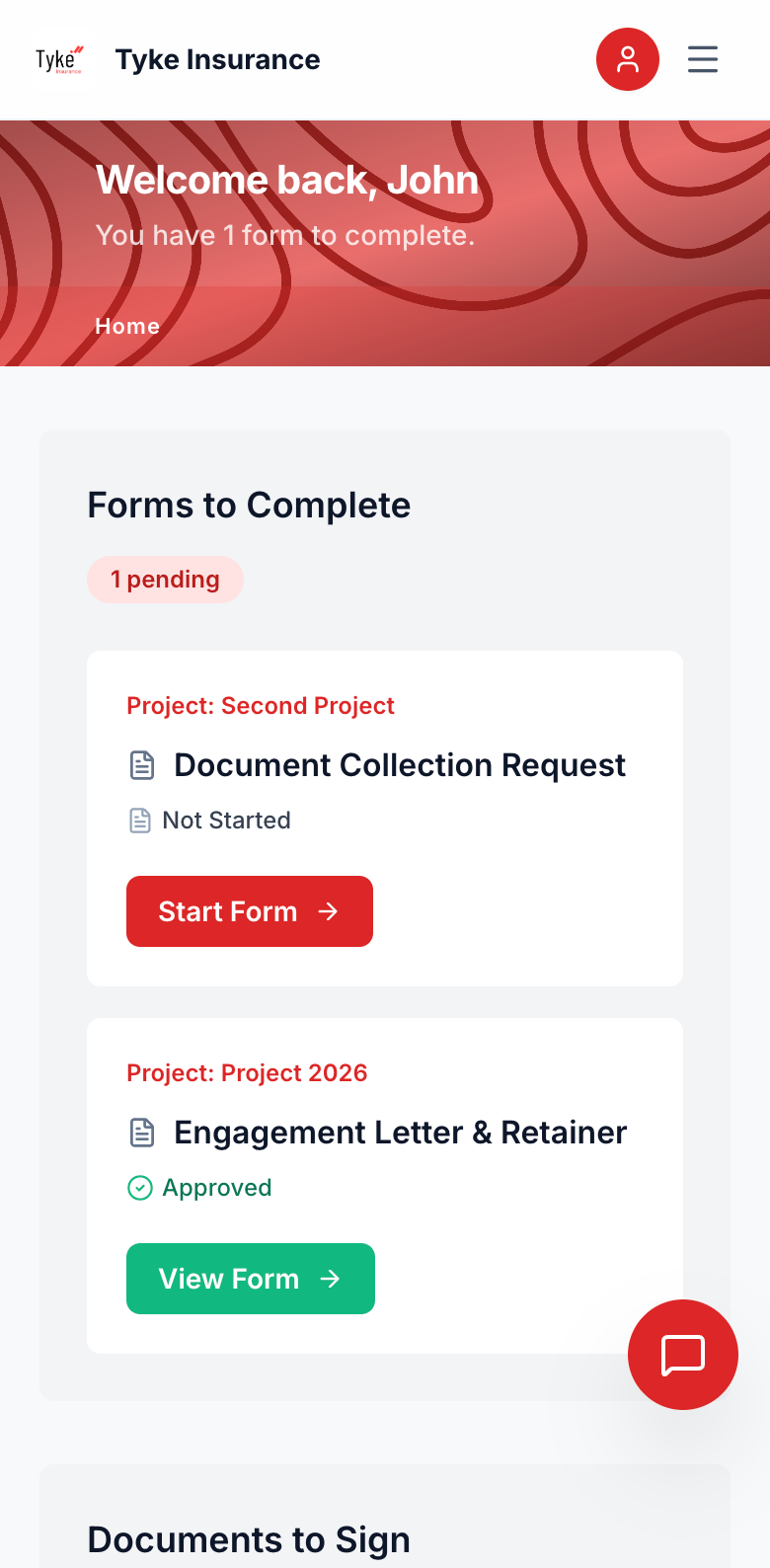The width and height of the screenshot is (770, 1568).
Task: Select the Home breadcrumb link
Action: point(126,326)
